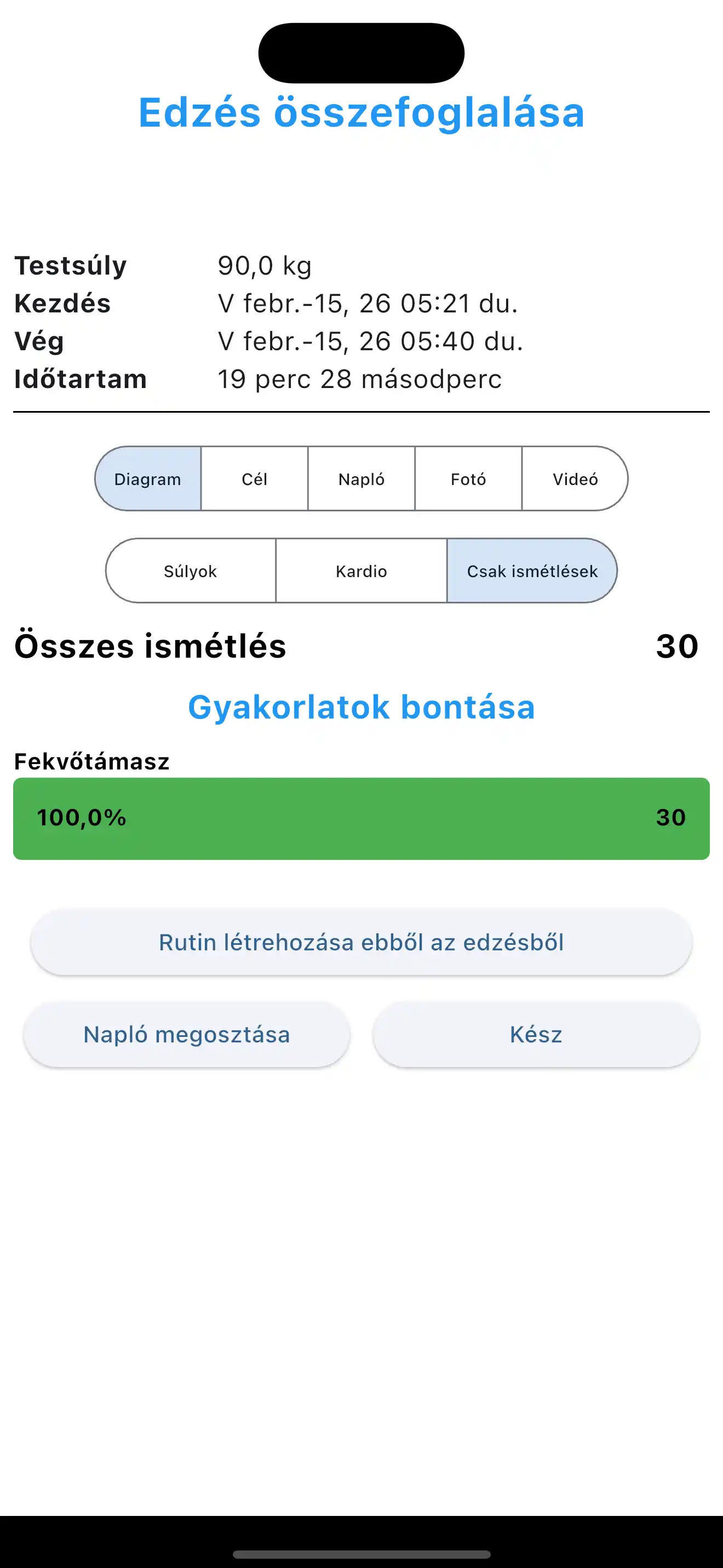723x1568 pixels.
Task: Open the Fotó section
Action: pyautogui.click(x=468, y=478)
